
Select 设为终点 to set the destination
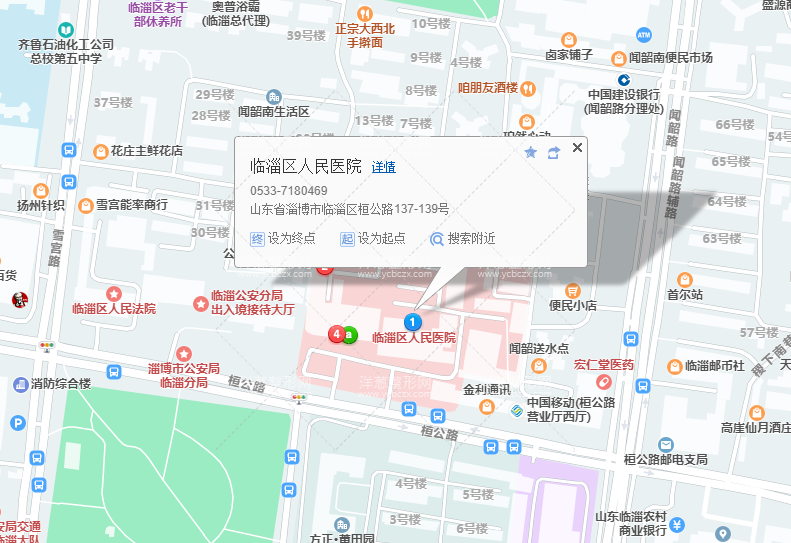tap(284, 239)
